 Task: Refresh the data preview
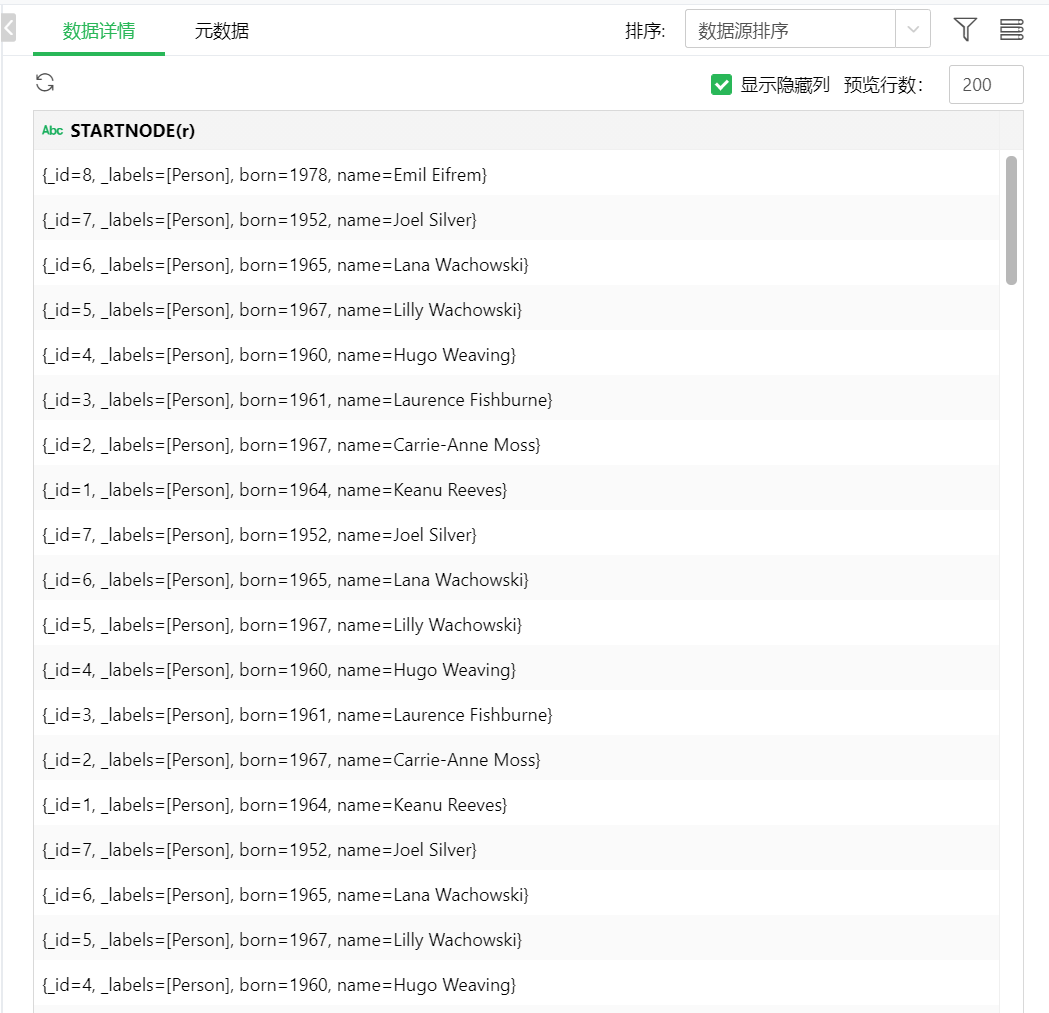(x=45, y=83)
